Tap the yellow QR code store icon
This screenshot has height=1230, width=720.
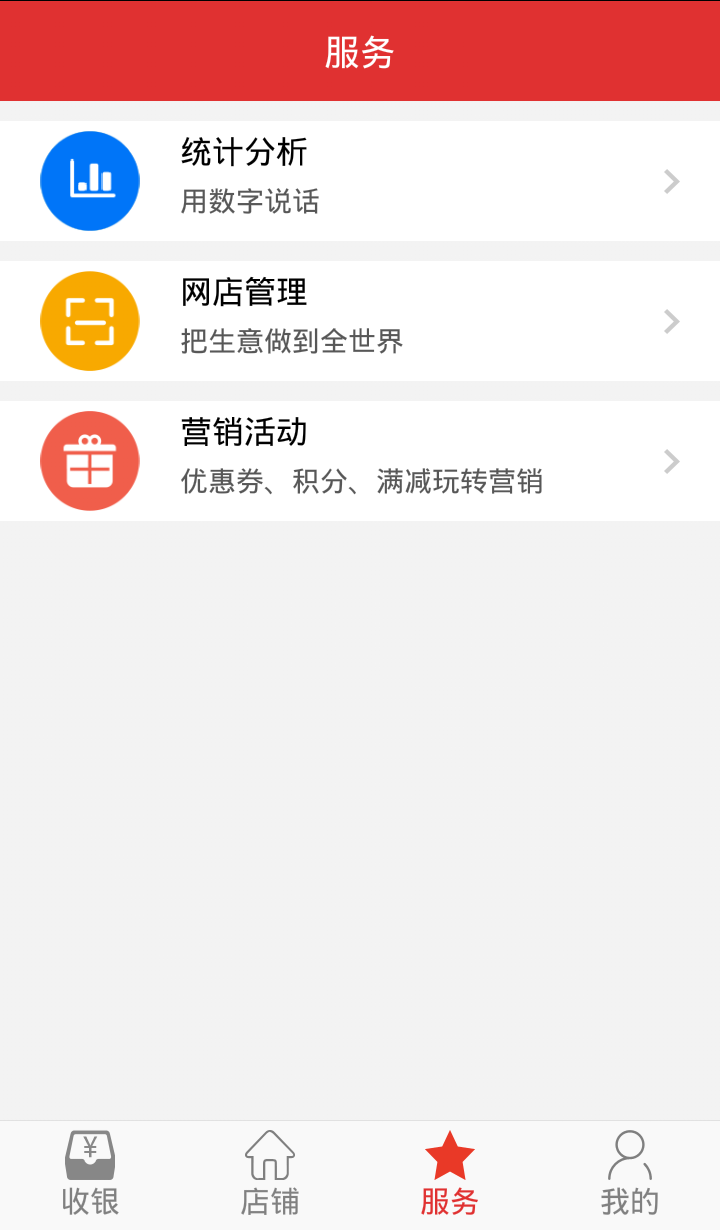pos(90,321)
